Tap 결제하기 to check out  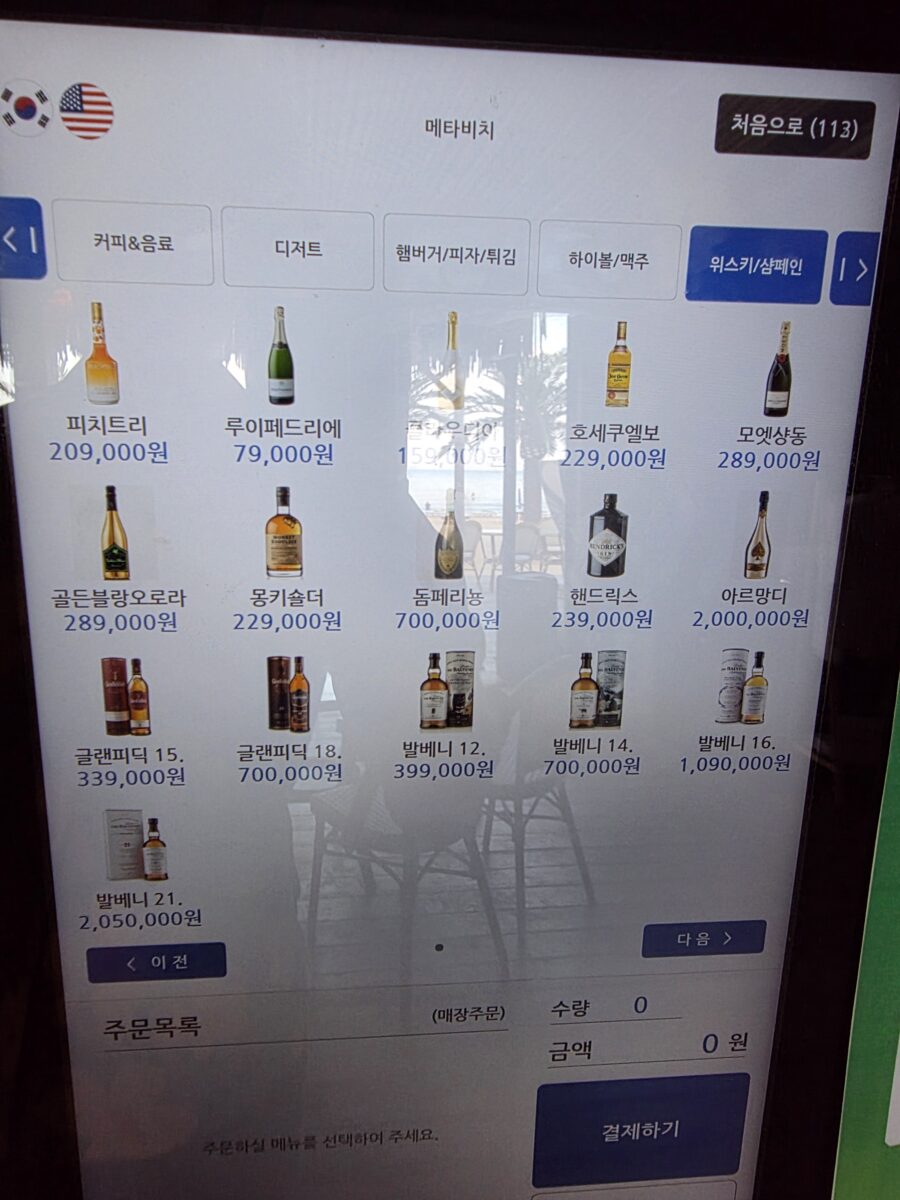coord(640,1129)
